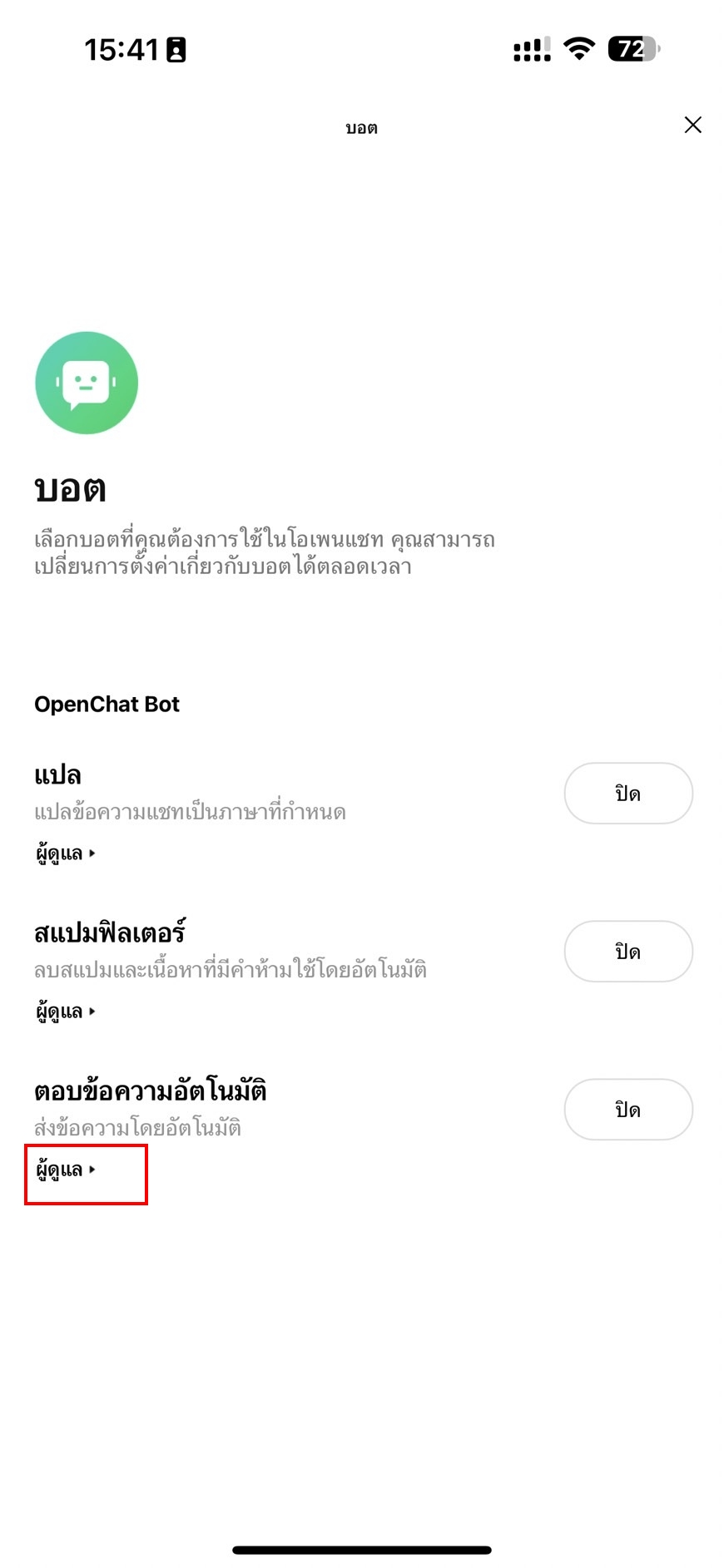This screenshot has height=1568, width=724.
Task: Open ผู้ดูแล dropdown under ตอบข้อความอัตโนมัติ
Action: point(66,1170)
